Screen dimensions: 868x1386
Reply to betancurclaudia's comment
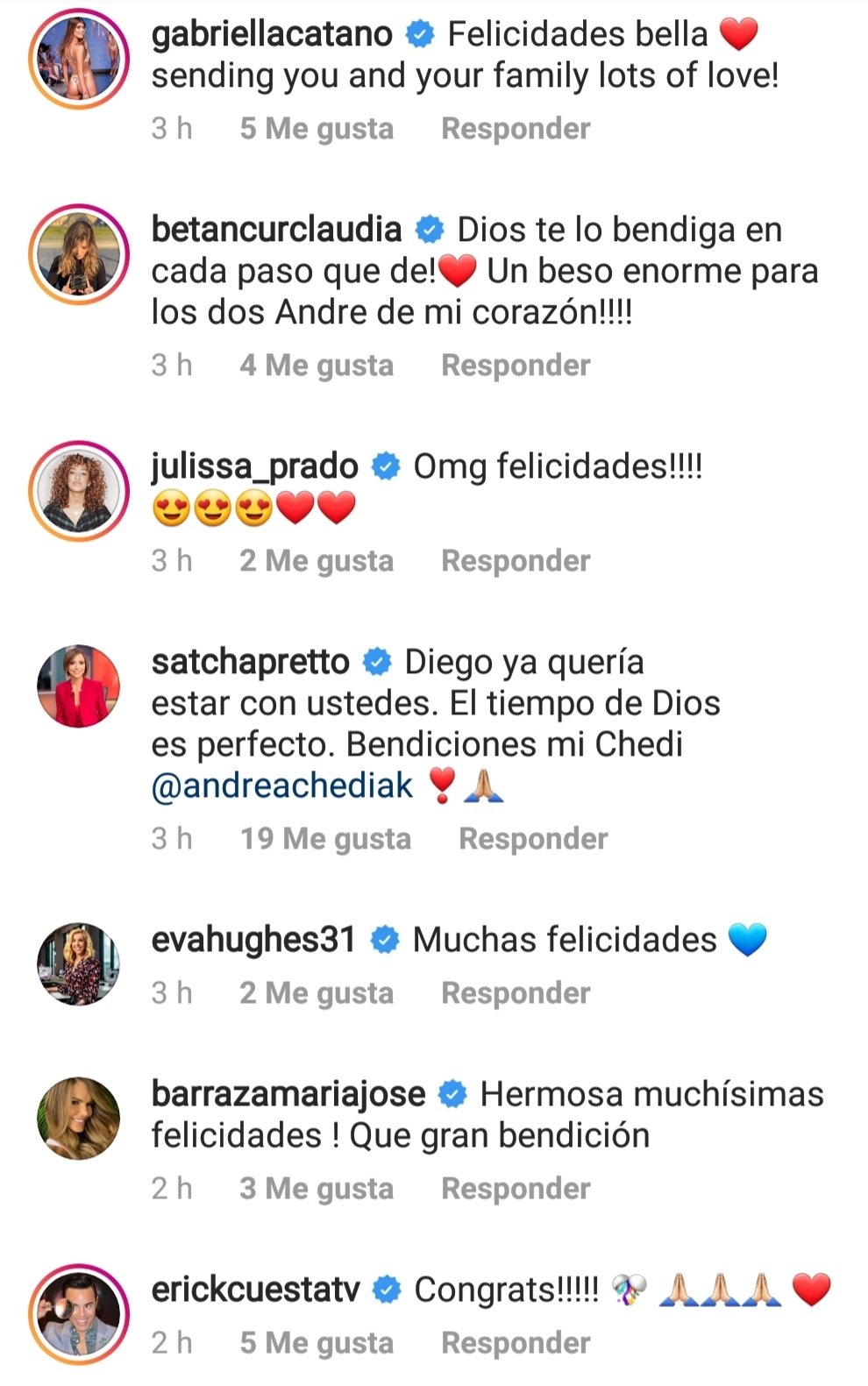pos(516,366)
